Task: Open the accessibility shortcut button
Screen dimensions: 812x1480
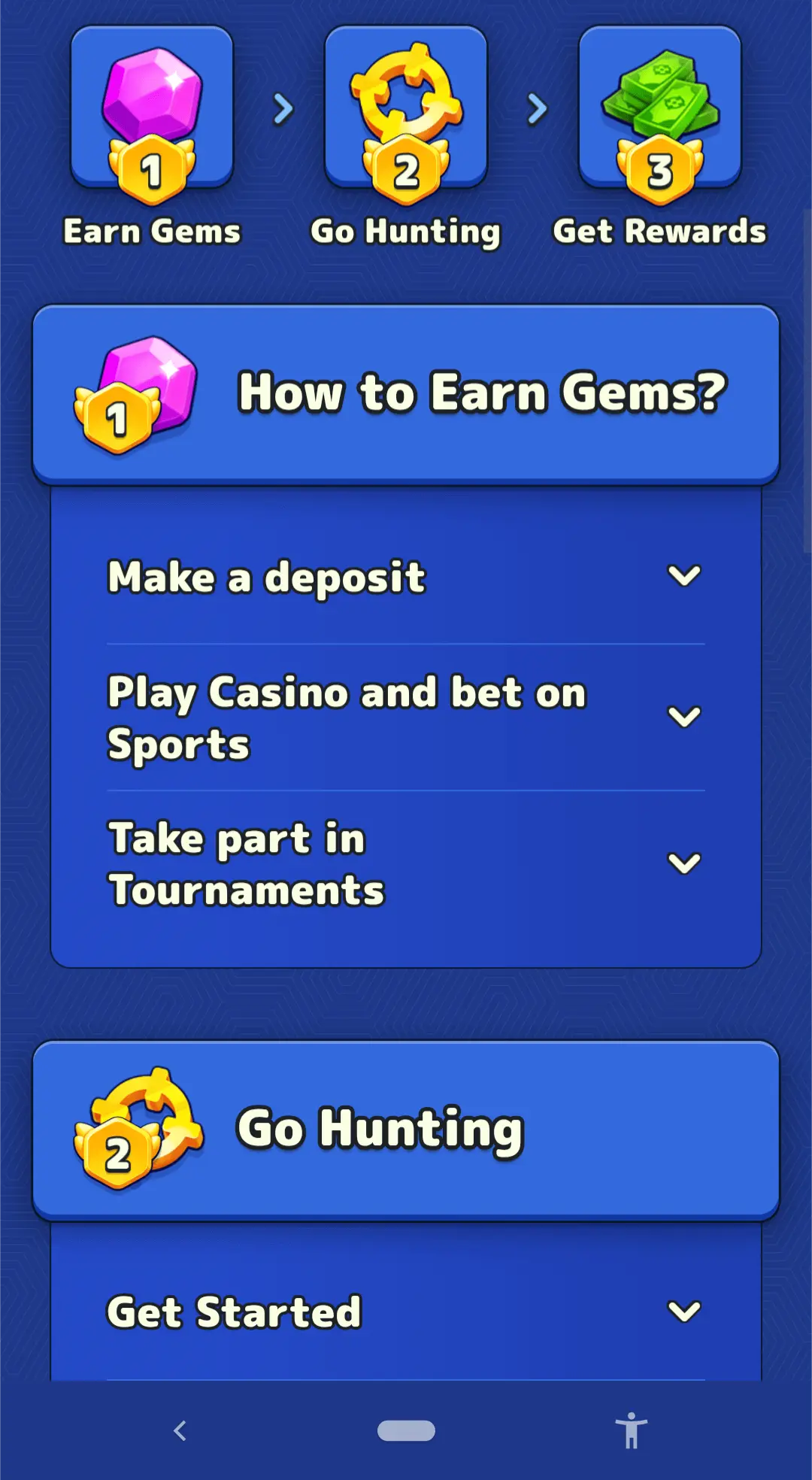Action: pos(631,1430)
